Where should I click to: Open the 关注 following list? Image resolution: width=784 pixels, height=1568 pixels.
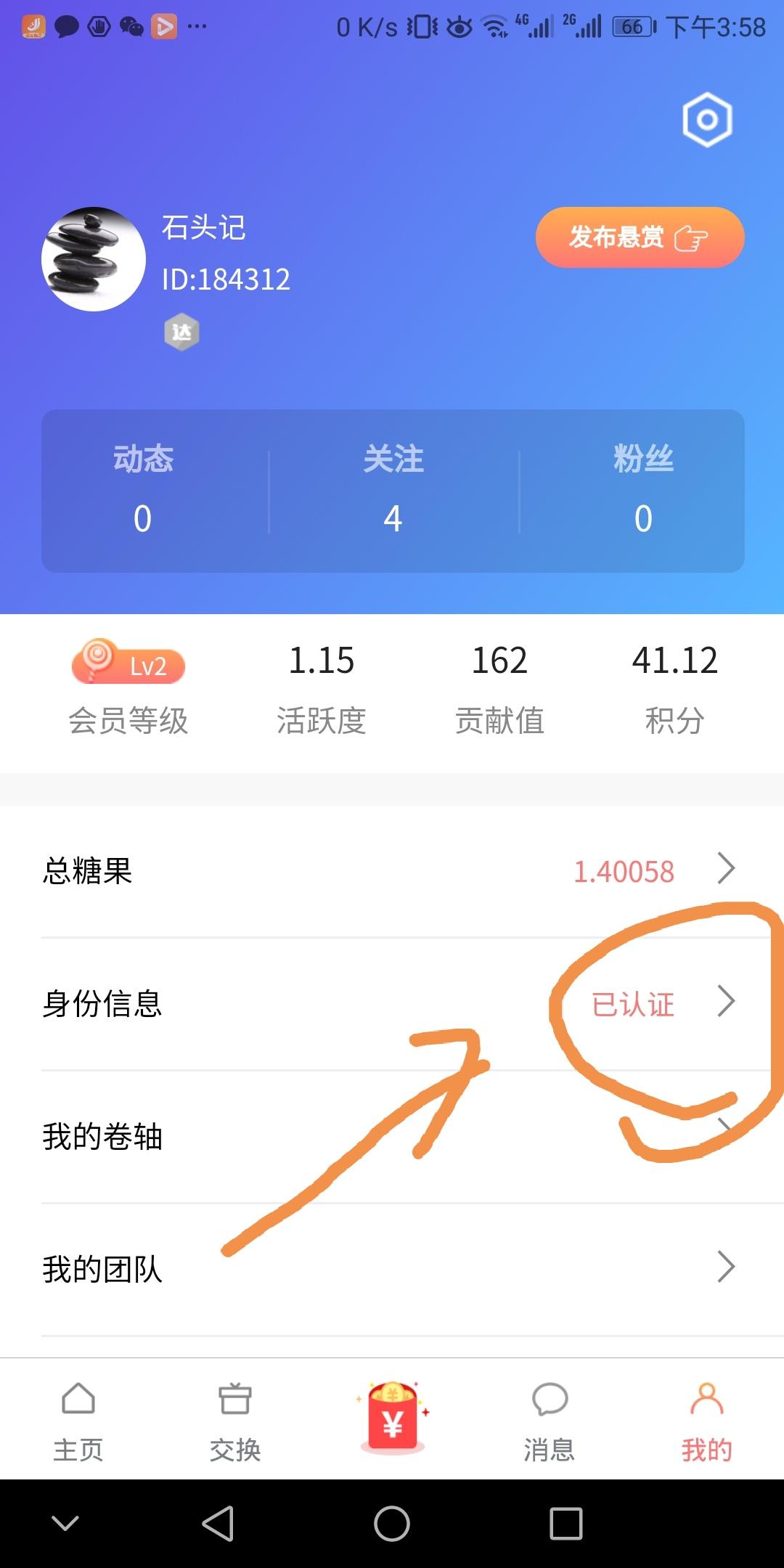393,490
